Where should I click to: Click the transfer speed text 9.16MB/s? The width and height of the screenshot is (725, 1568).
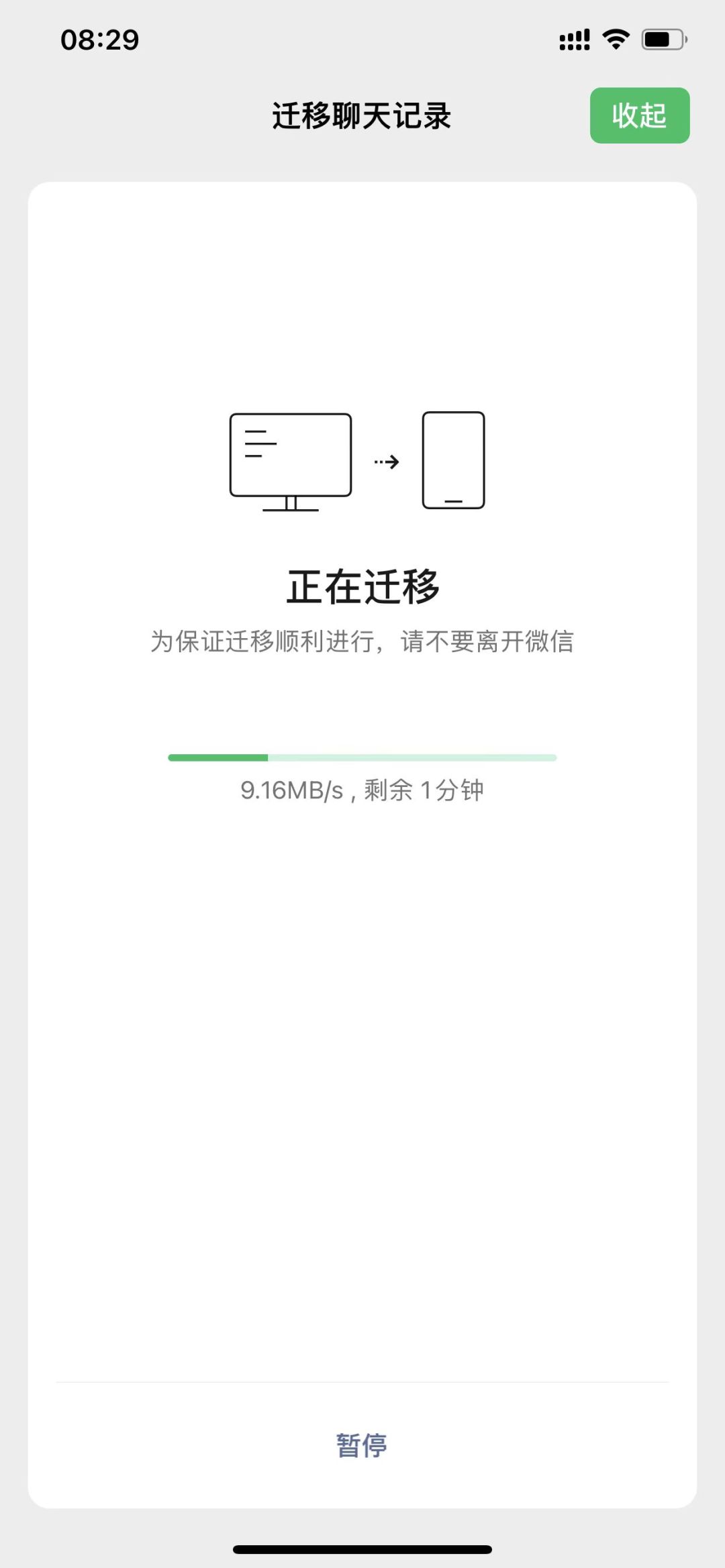pyautogui.click(x=292, y=791)
